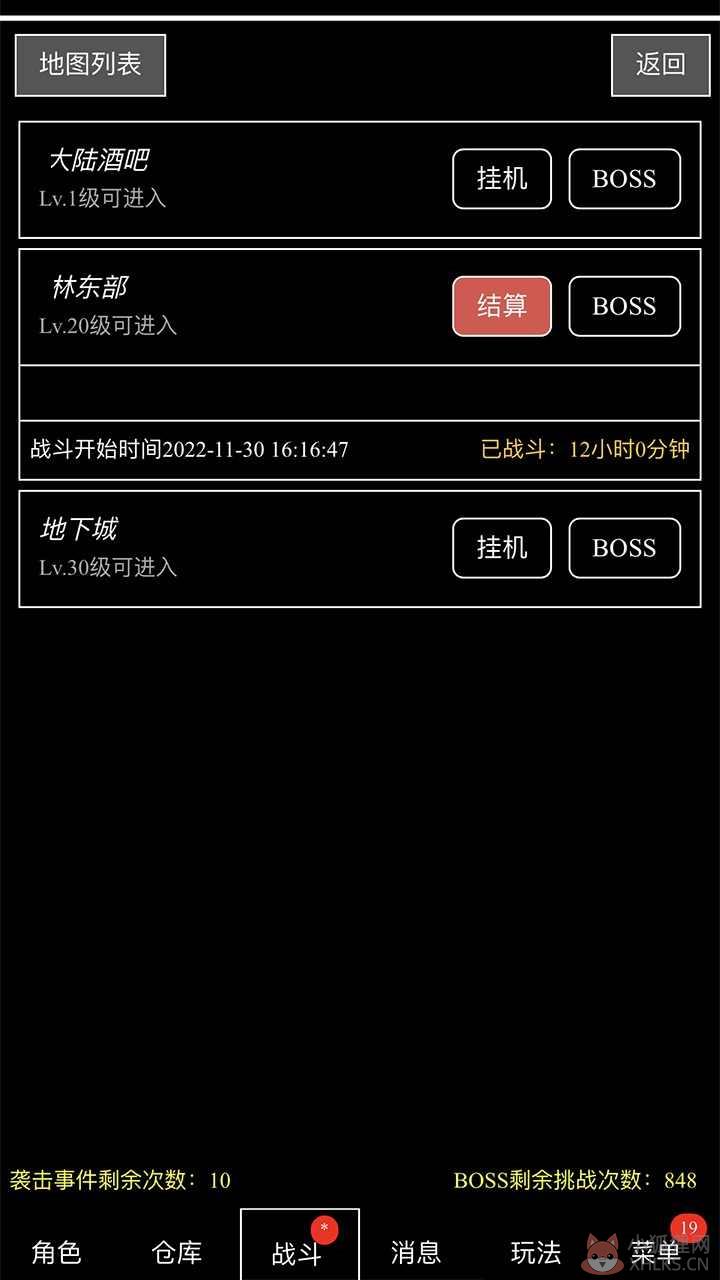Tap the 返回 button to go back

[x=660, y=65]
